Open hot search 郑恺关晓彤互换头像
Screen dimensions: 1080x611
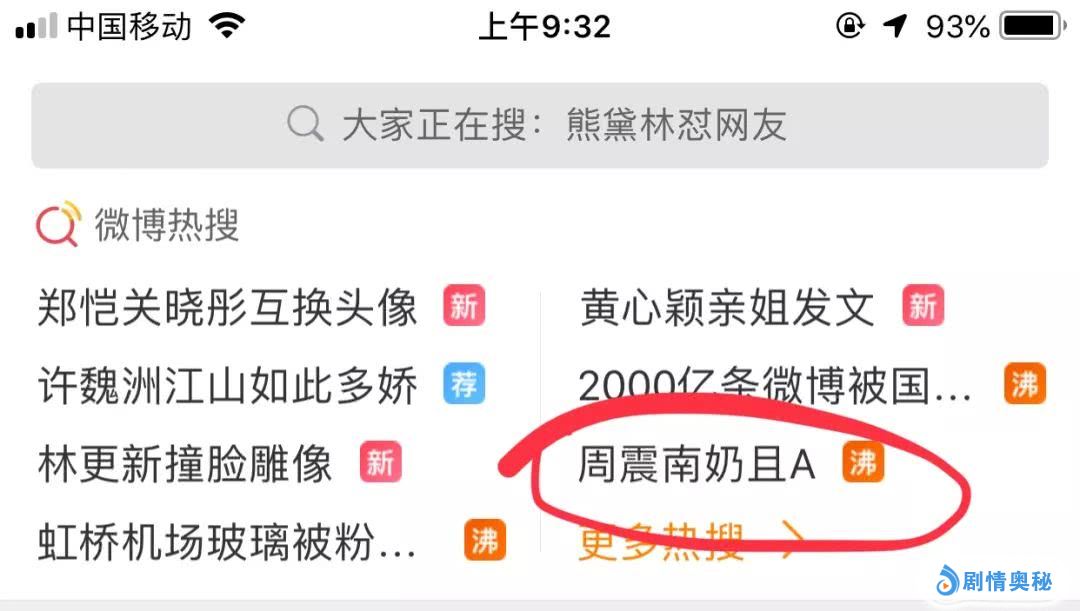coord(228,307)
